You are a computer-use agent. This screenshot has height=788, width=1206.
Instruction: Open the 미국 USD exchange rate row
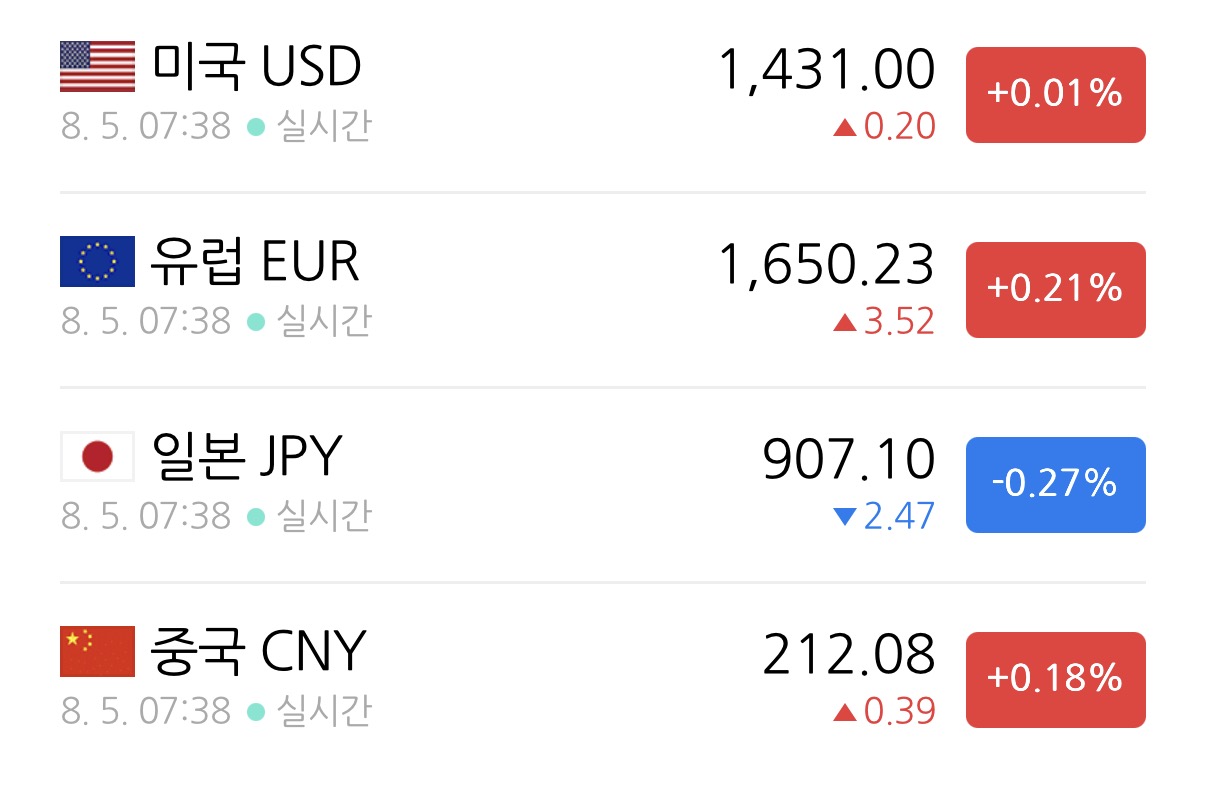(603, 96)
